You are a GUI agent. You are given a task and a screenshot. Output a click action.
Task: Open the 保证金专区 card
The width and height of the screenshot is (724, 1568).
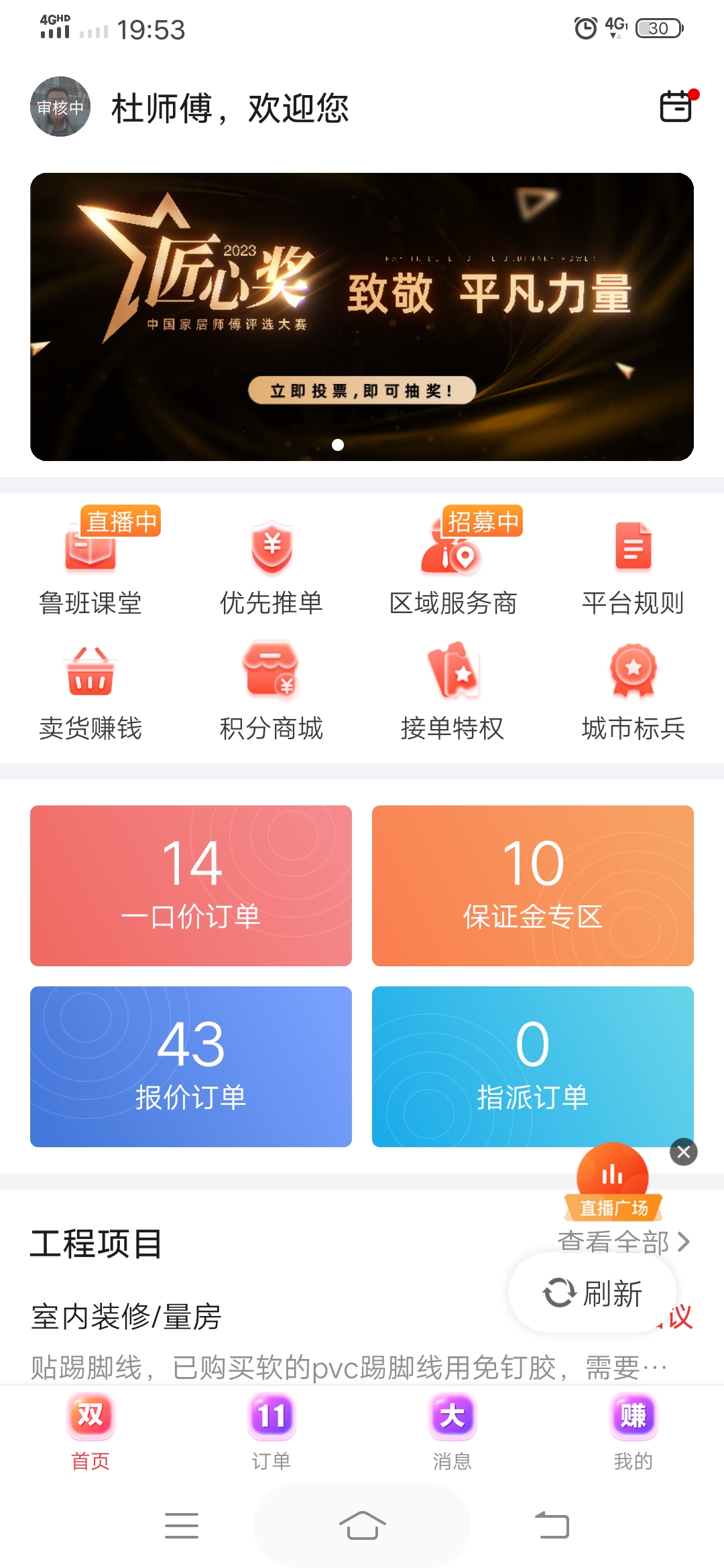(533, 885)
